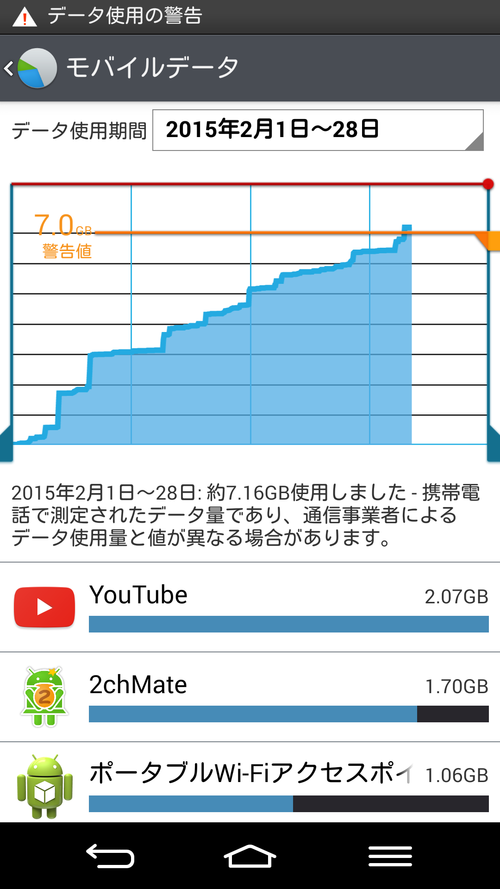Tap the system back button
The height and width of the screenshot is (889, 500).
click(110, 856)
